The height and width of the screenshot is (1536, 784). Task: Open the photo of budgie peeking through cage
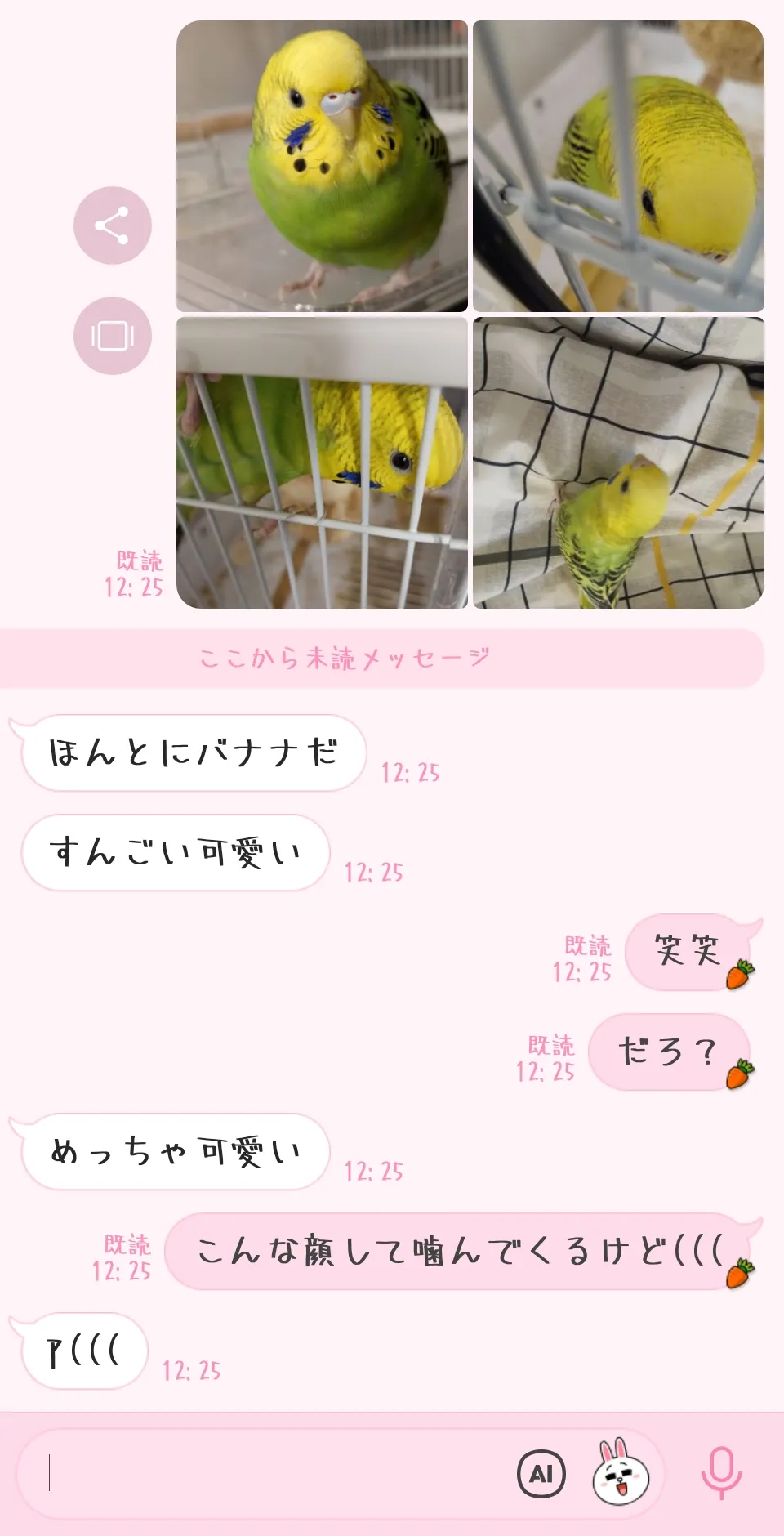323,463
